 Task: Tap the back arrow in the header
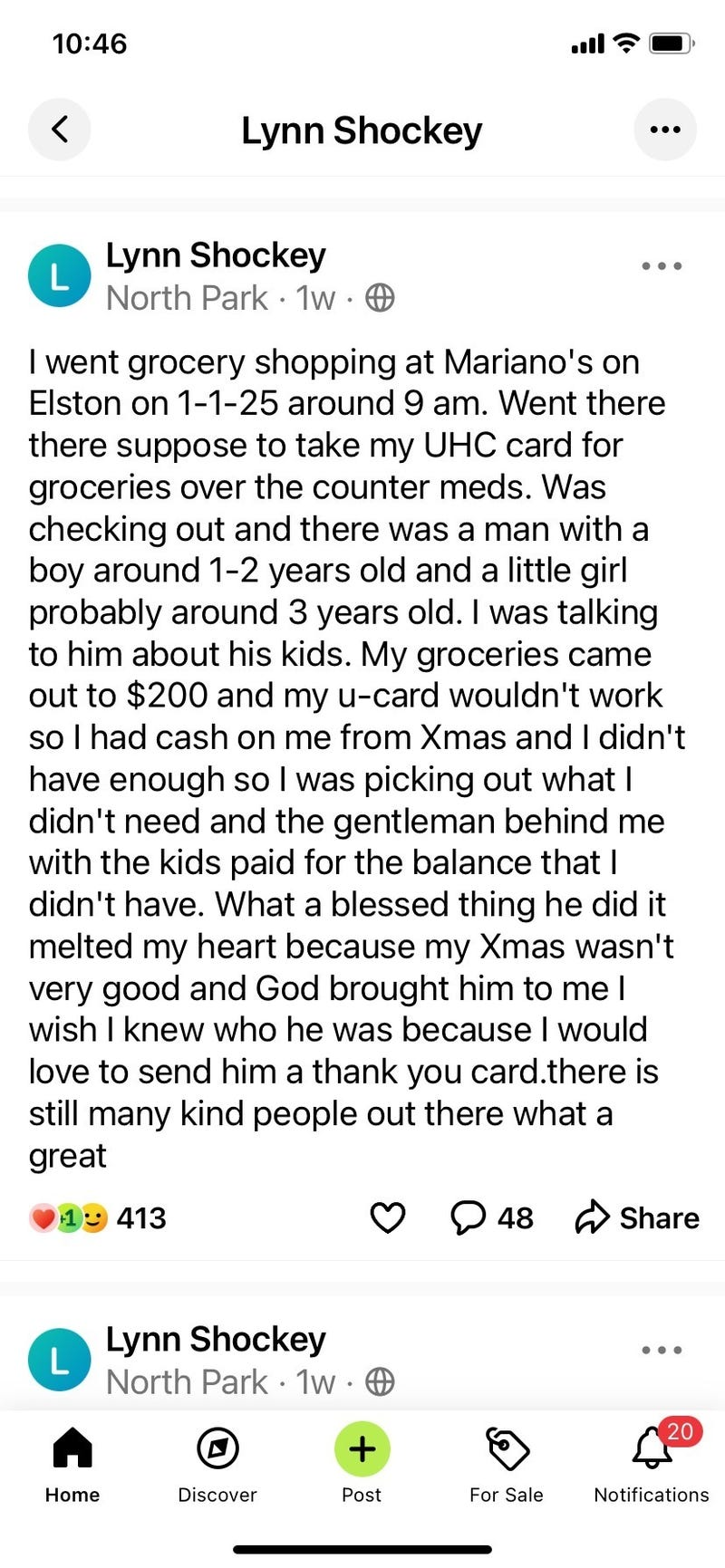(x=59, y=129)
